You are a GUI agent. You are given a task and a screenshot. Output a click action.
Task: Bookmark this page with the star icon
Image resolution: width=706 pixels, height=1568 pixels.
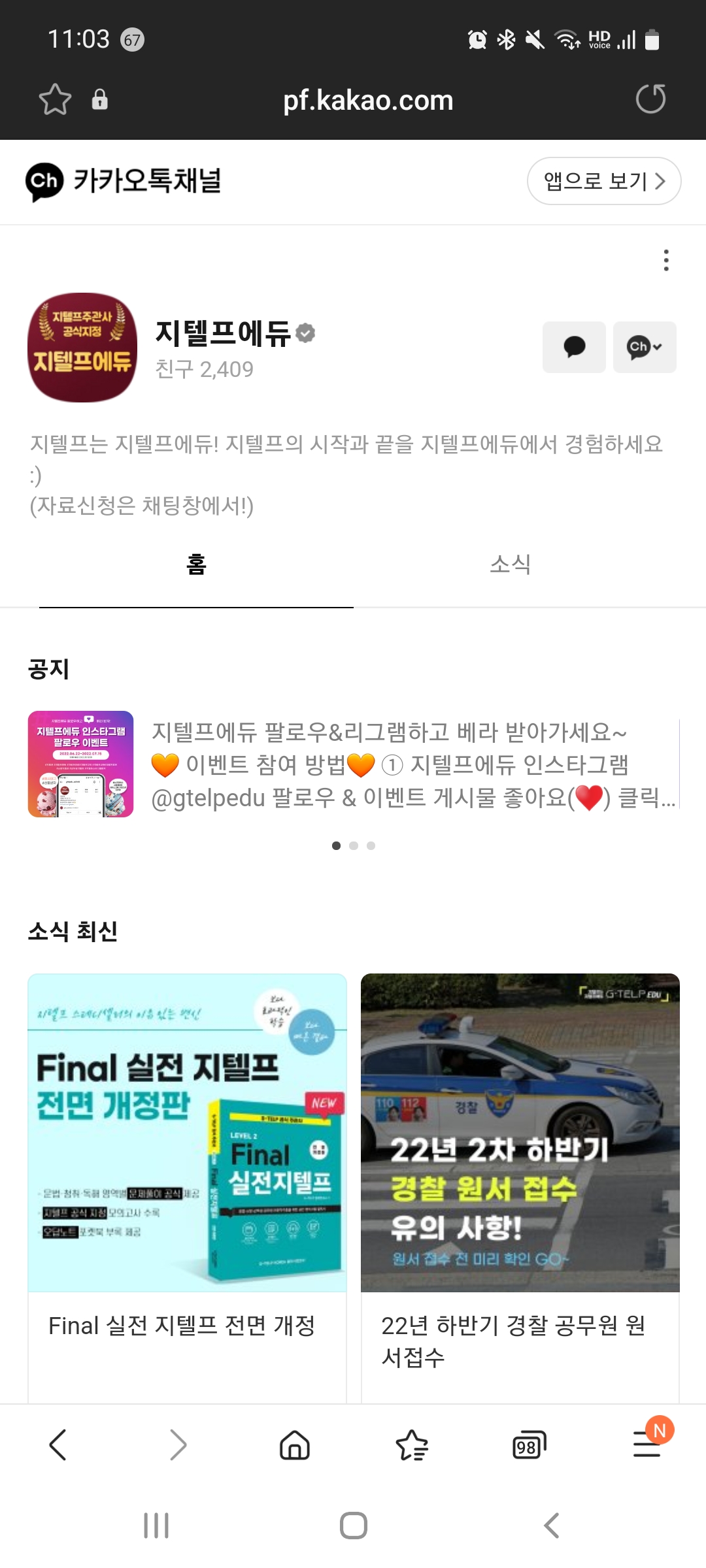[x=55, y=100]
